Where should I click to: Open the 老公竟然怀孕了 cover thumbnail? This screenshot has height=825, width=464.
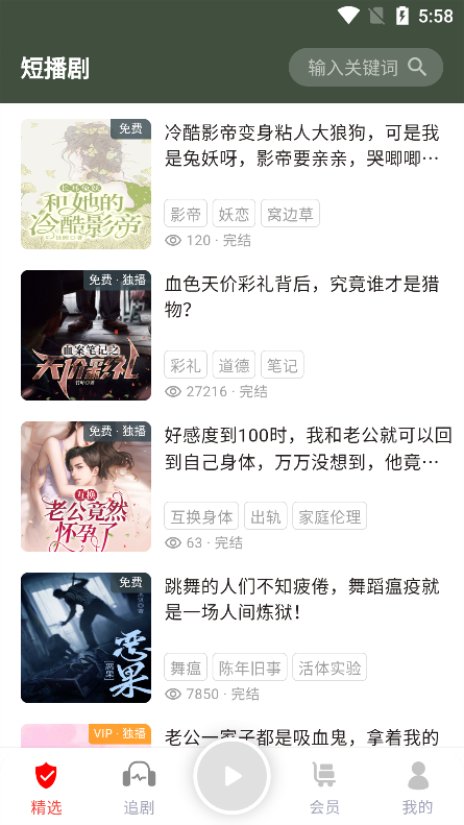[x=86, y=486]
